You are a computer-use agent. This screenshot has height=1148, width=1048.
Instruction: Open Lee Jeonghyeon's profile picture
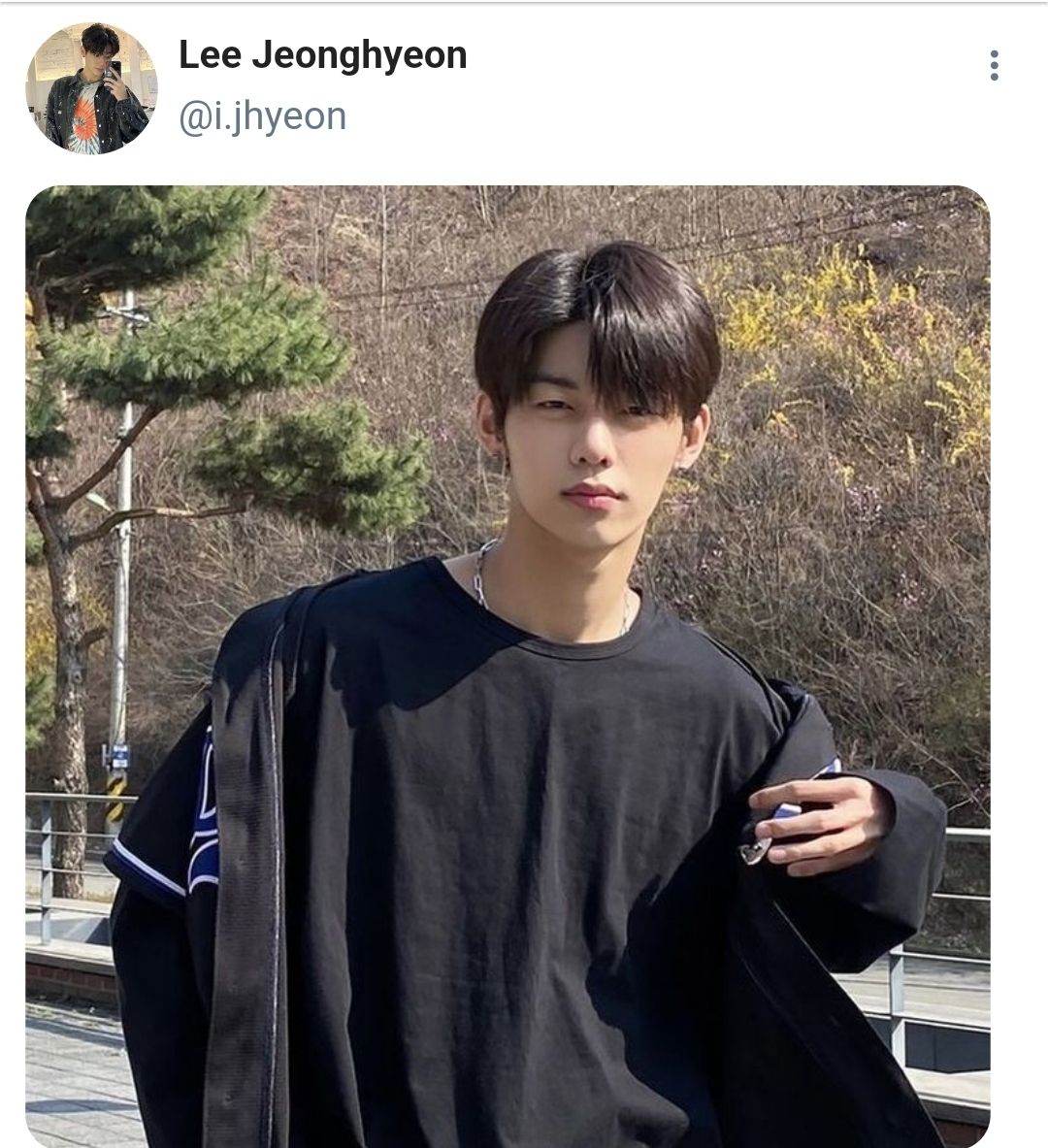[x=91, y=88]
